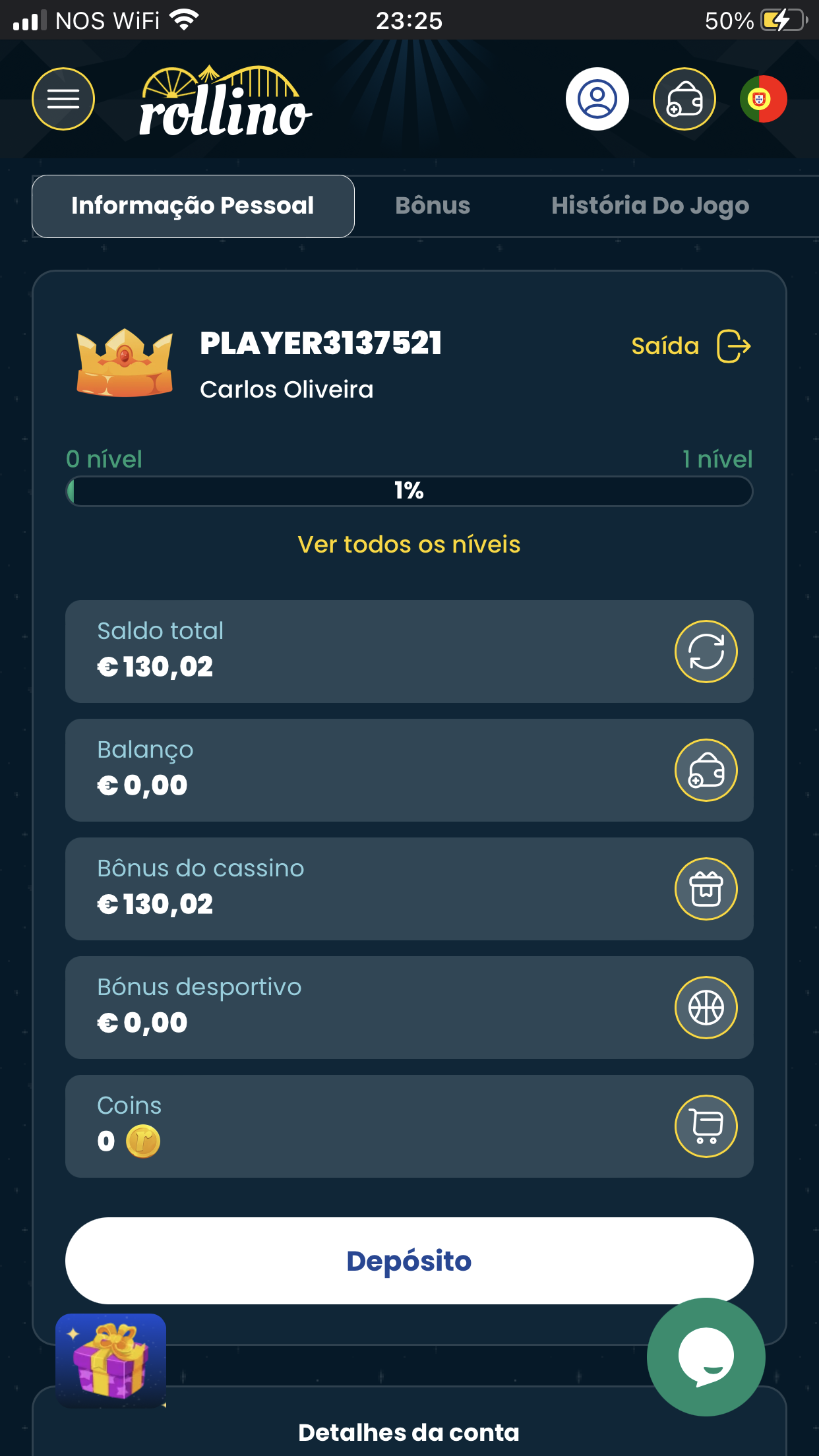Image resolution: width=819 pixels, height=1456 pixels.
Task: Change language via Portugal flag
Action: click(763, 99)
